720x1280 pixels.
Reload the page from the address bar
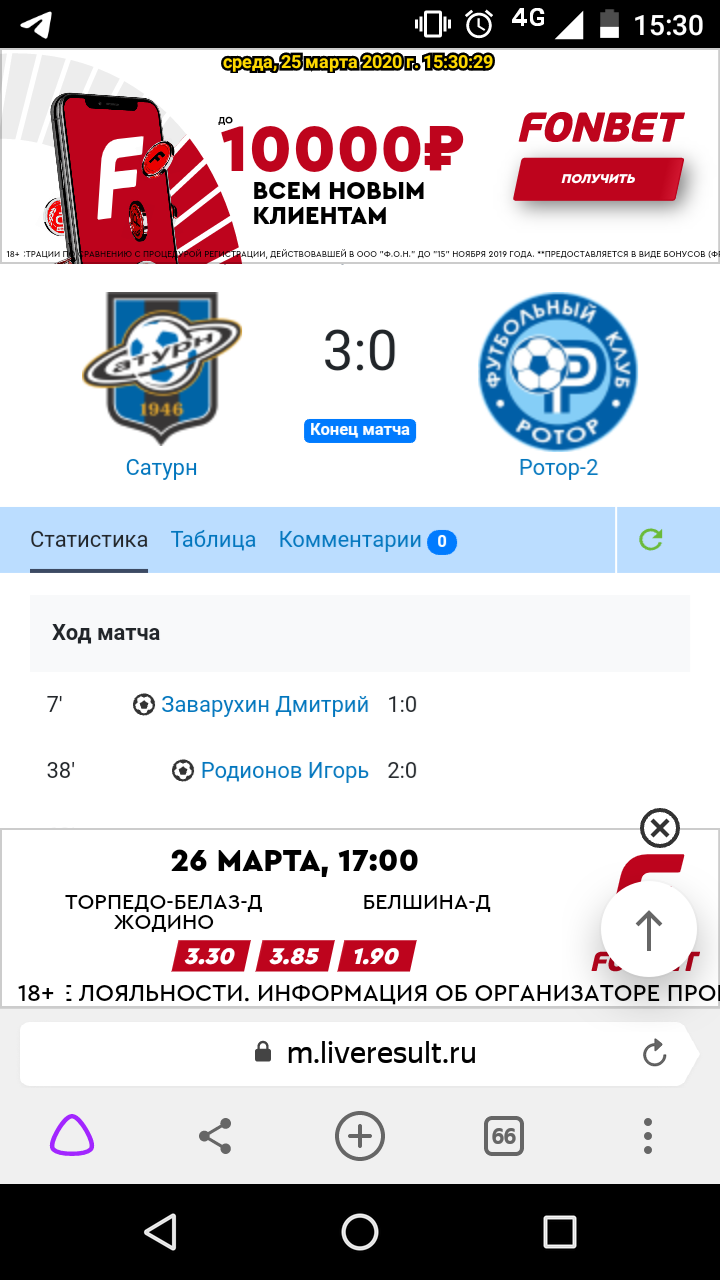click(x=654, y=1053)
